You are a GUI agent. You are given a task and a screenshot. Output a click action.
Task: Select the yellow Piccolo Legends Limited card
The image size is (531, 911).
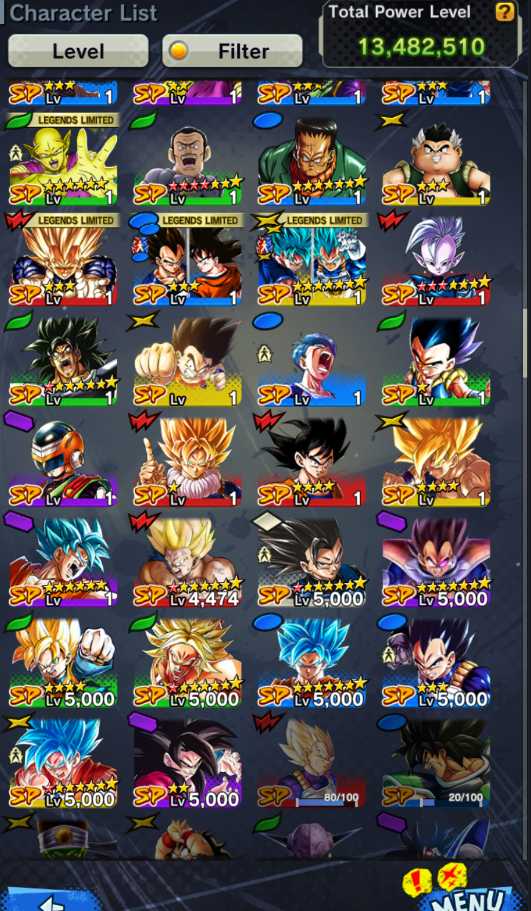[x=63, y=159]
